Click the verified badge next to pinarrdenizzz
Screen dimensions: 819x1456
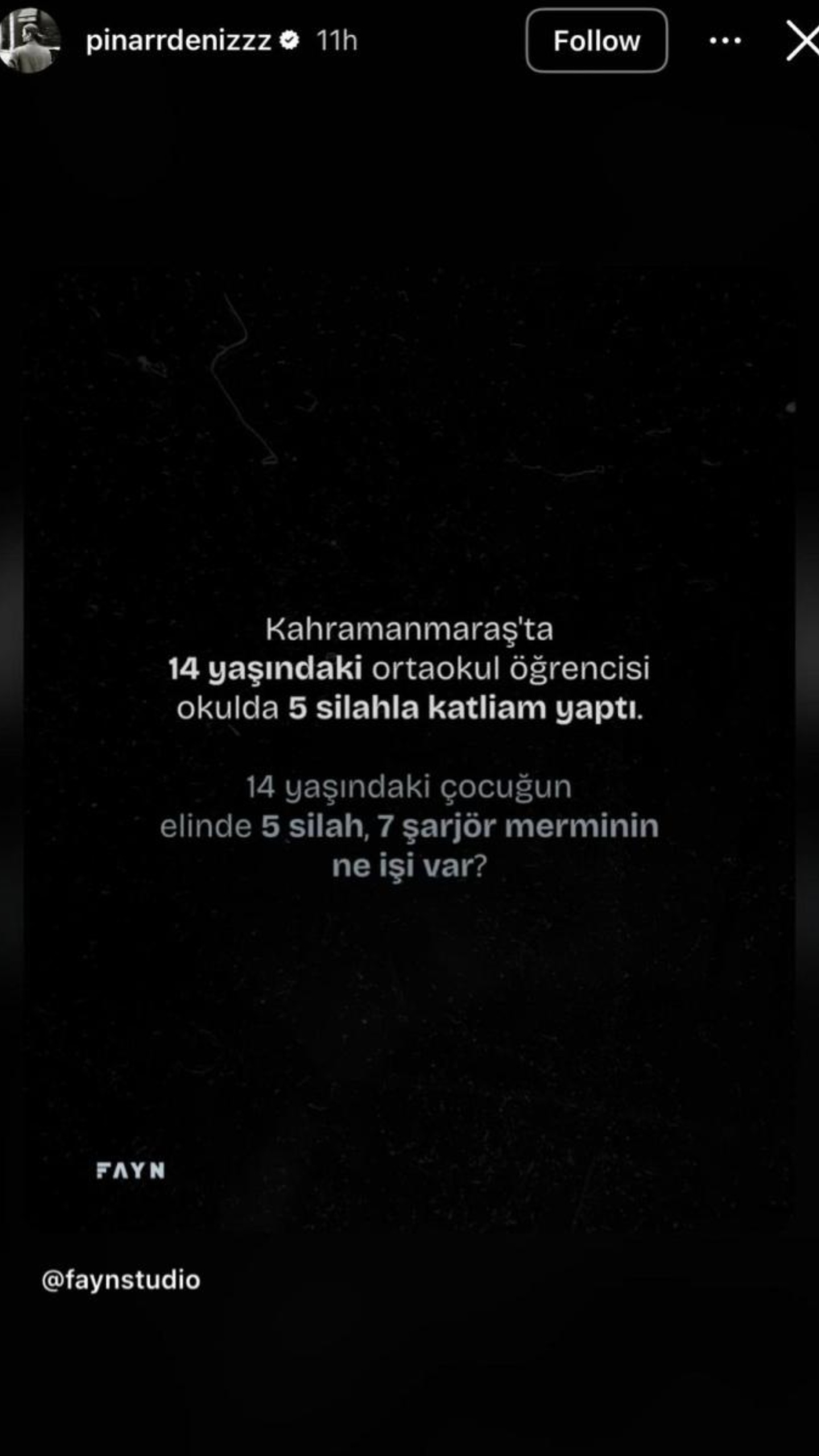(x=289, y=39)
